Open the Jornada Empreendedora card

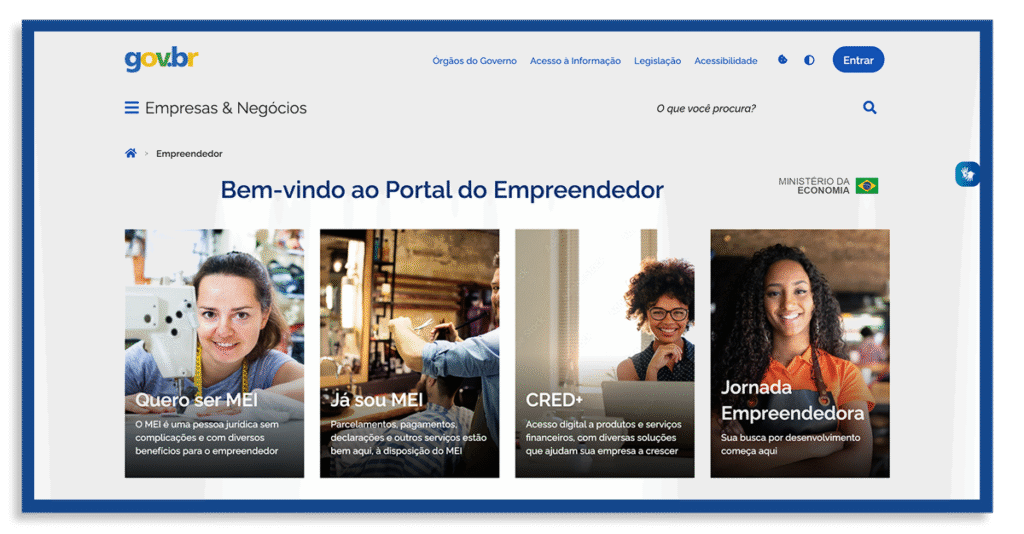coord(799,353)
